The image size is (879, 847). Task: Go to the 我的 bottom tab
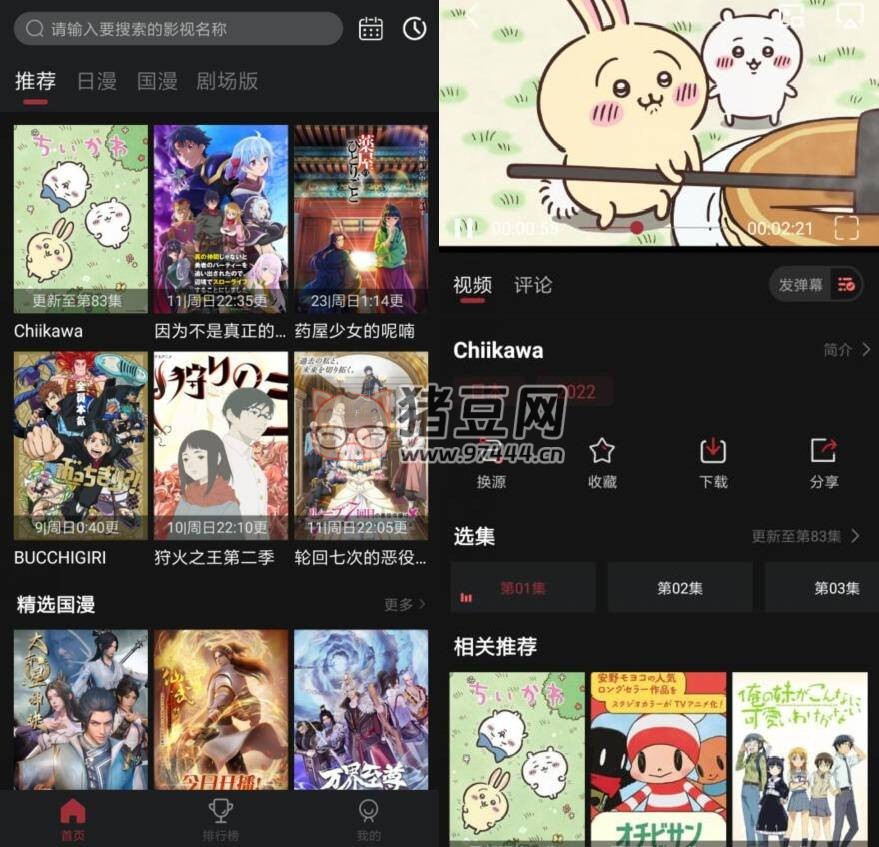click(x=368, y=818)
